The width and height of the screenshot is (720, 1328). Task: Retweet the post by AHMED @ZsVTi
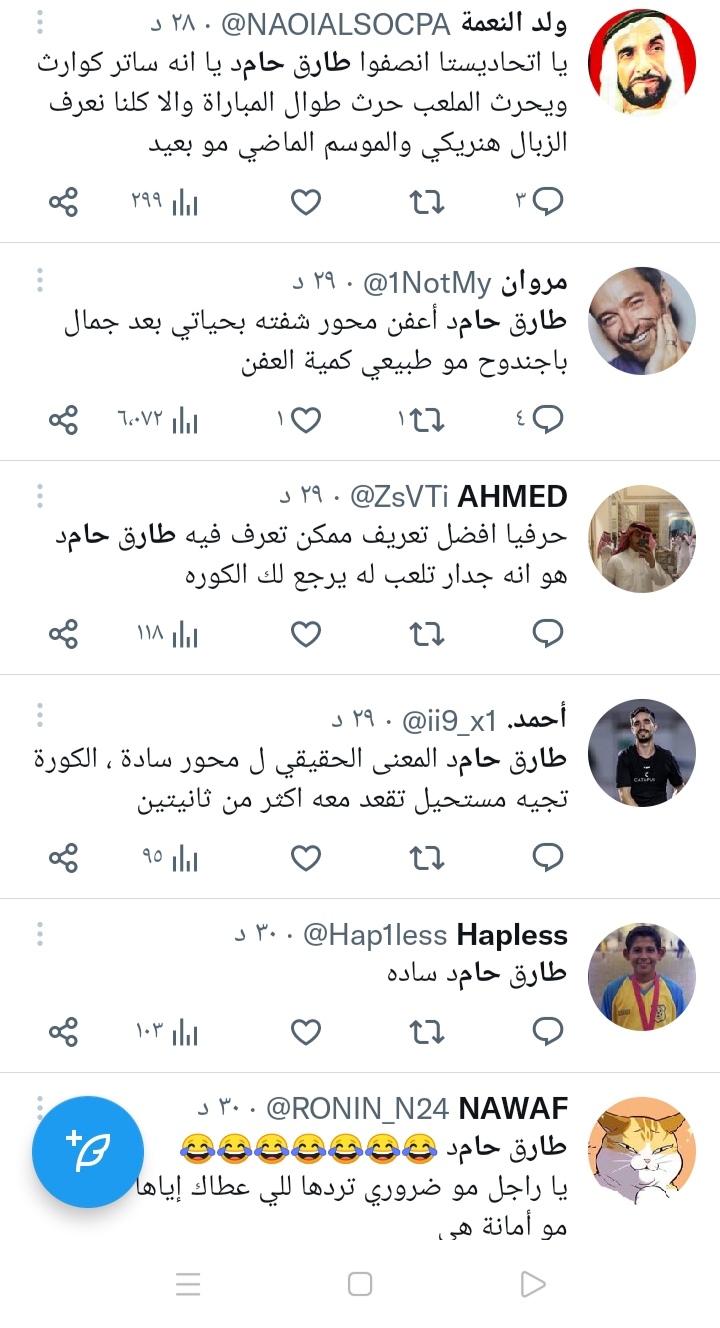(427, 633)
